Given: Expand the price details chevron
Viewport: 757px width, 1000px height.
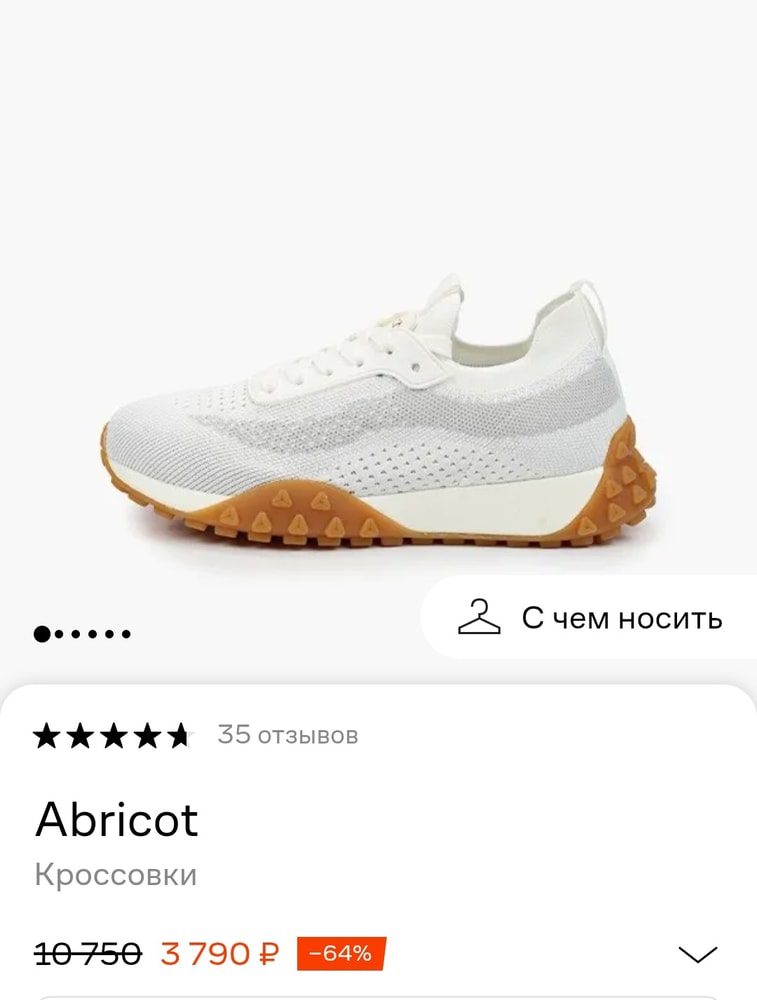Looking at the screenshot, I should click(x=697, y=954).
